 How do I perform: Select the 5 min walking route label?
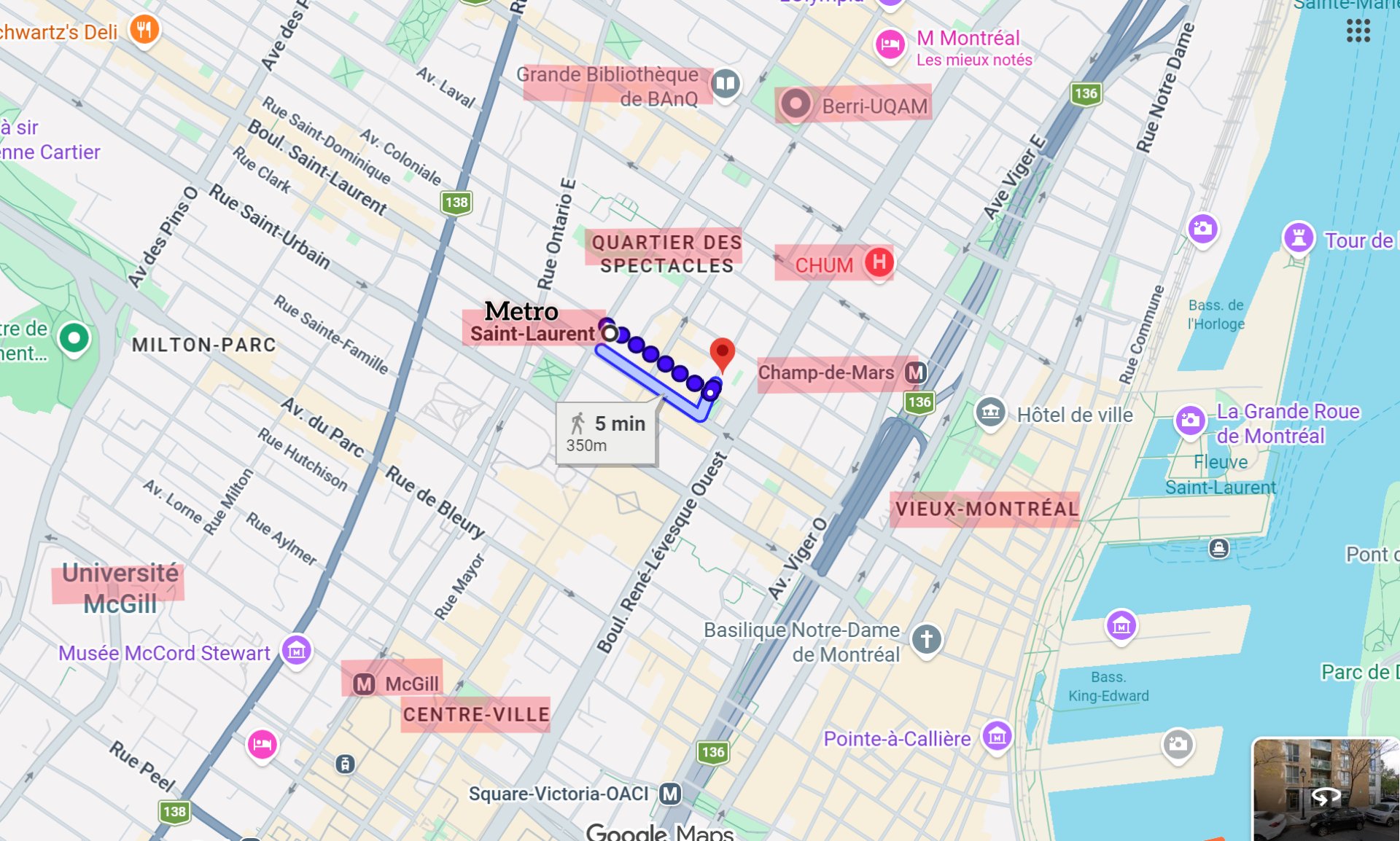[607, 433]
